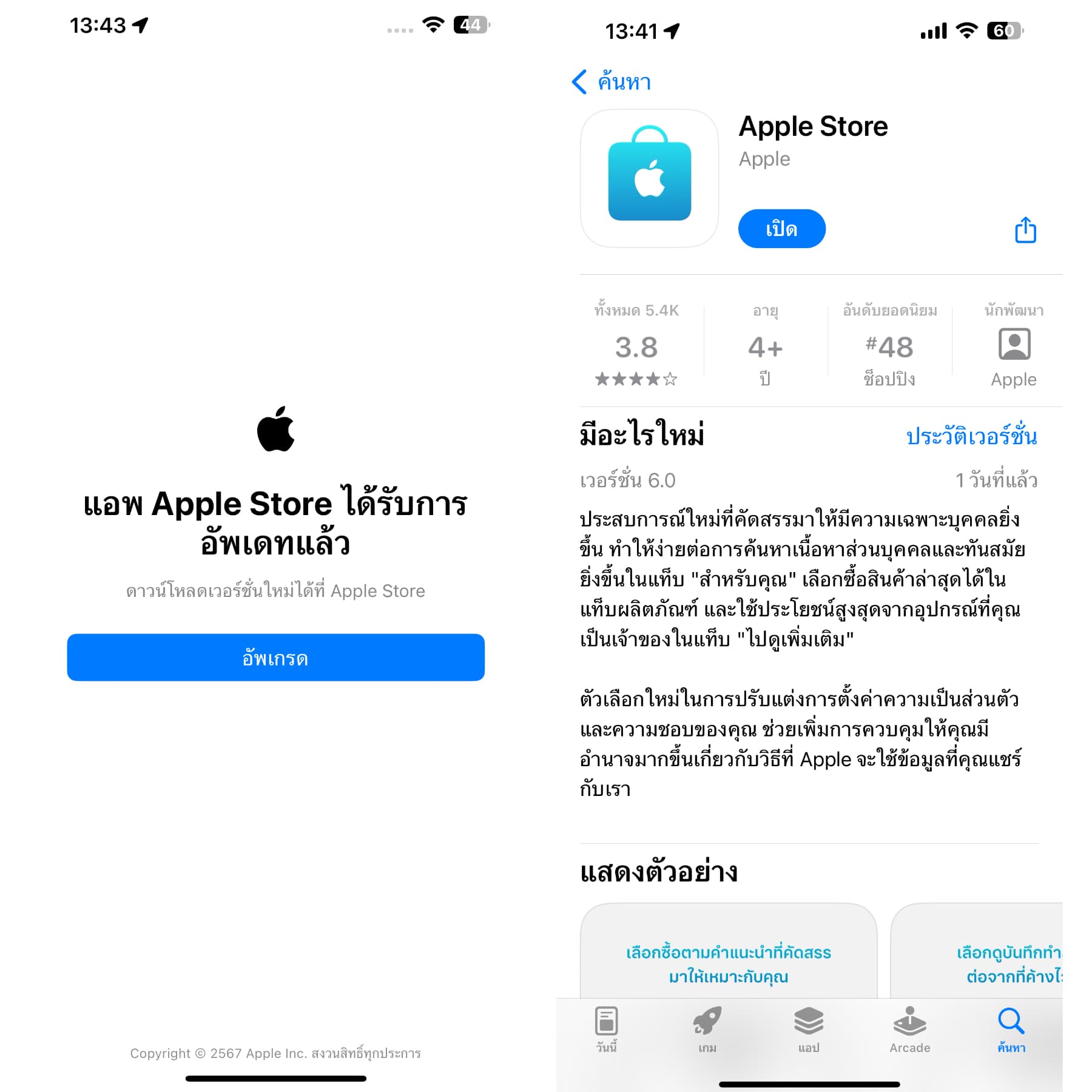The width and height of the screenshot is (1092, 1092).
Task: Tap the blue อัพเกรด button
Action: point(275,657)
